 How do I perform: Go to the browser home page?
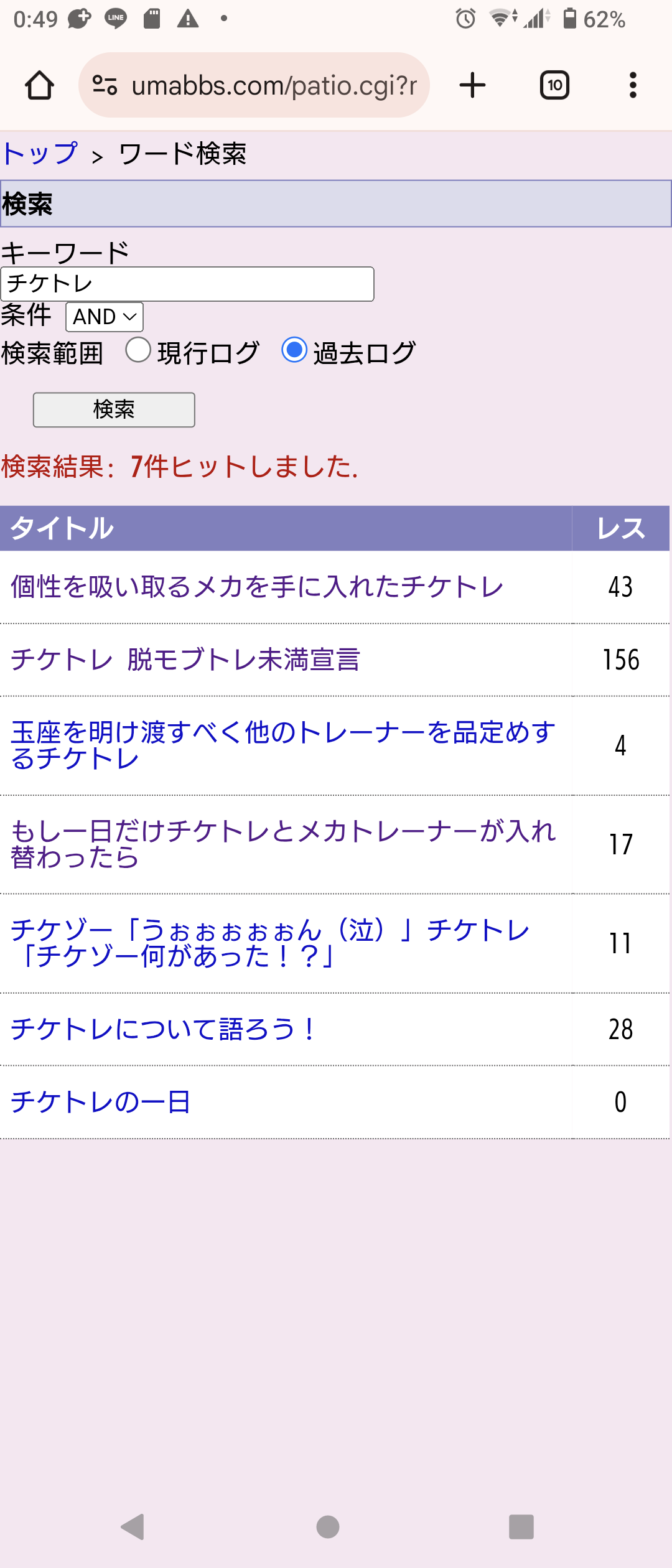click(39, 85)
